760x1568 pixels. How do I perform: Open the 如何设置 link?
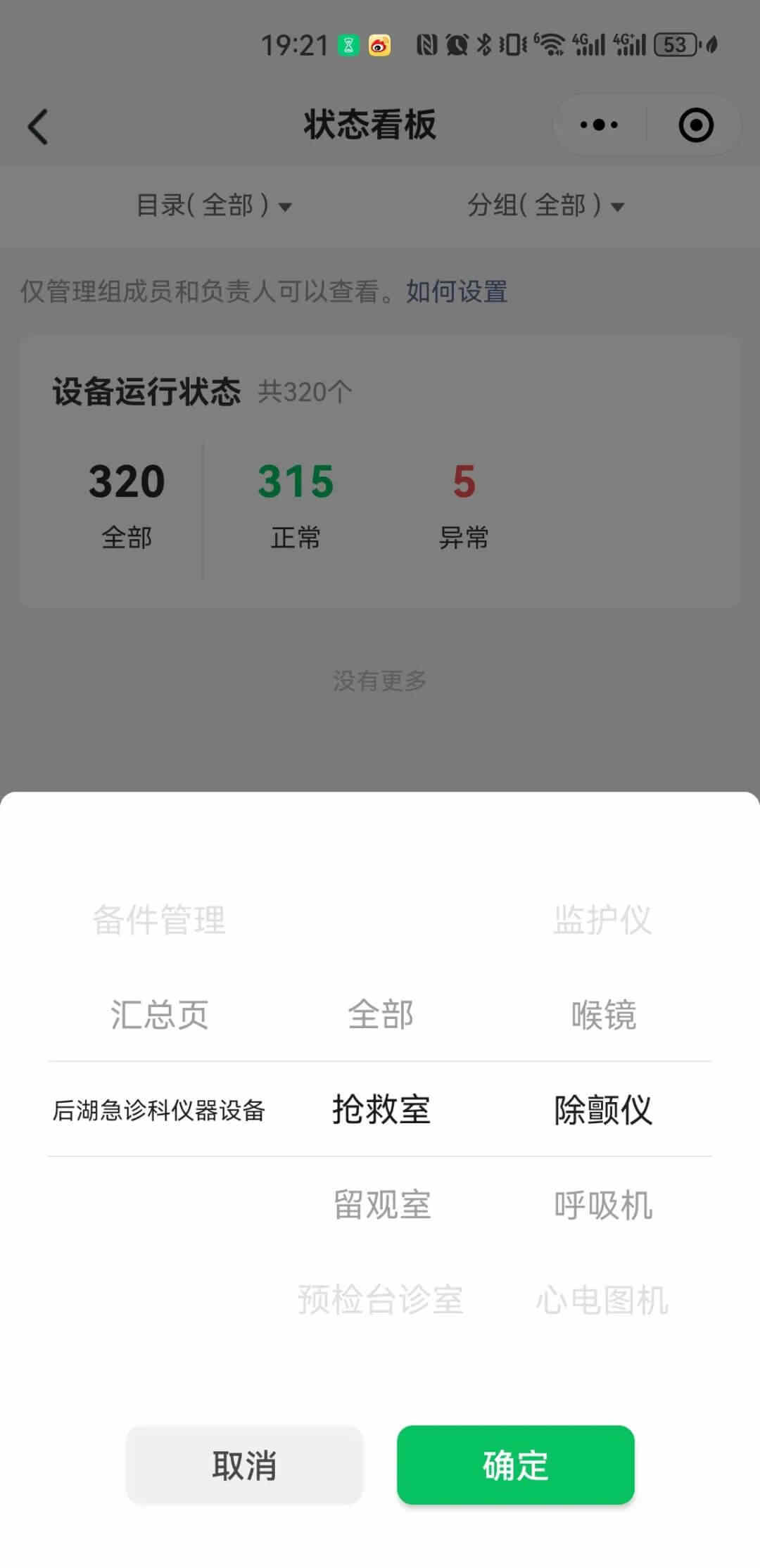point(456,291)
